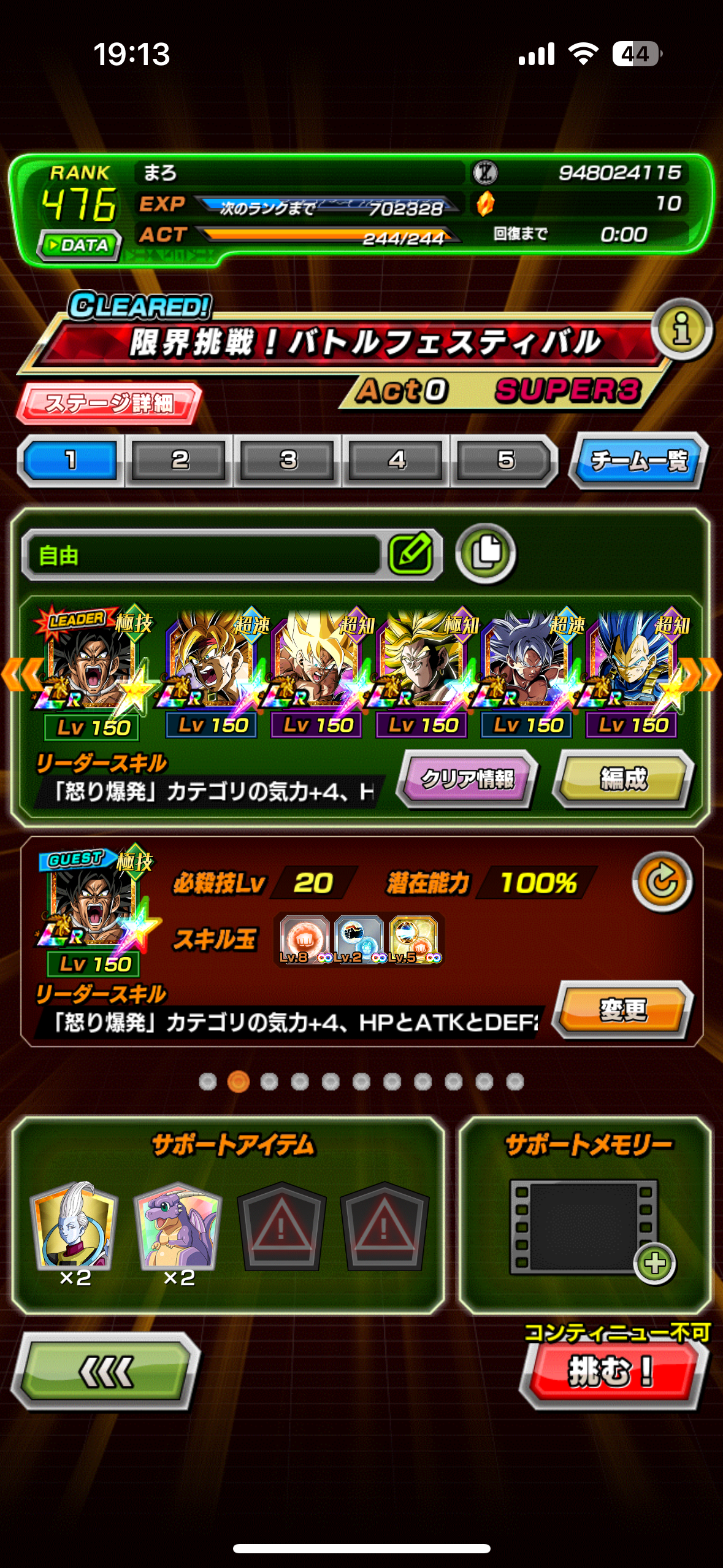
Task: Switch to team slot 3
Action: (x=288, y=460)
